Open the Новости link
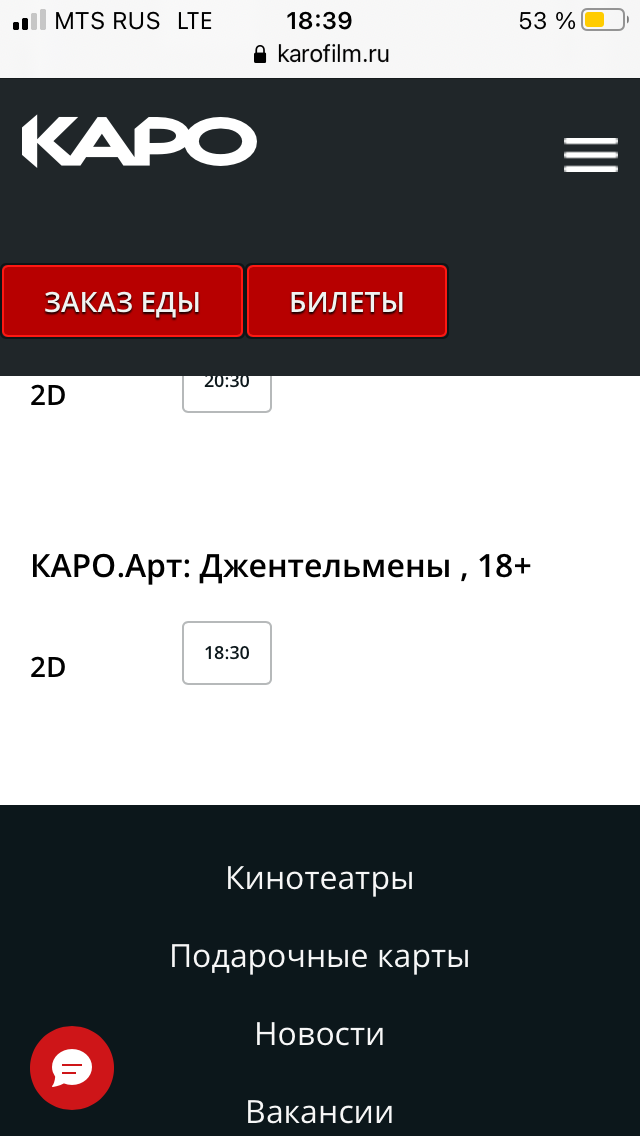640x1136 pixels. click(x=320, y=1034)
